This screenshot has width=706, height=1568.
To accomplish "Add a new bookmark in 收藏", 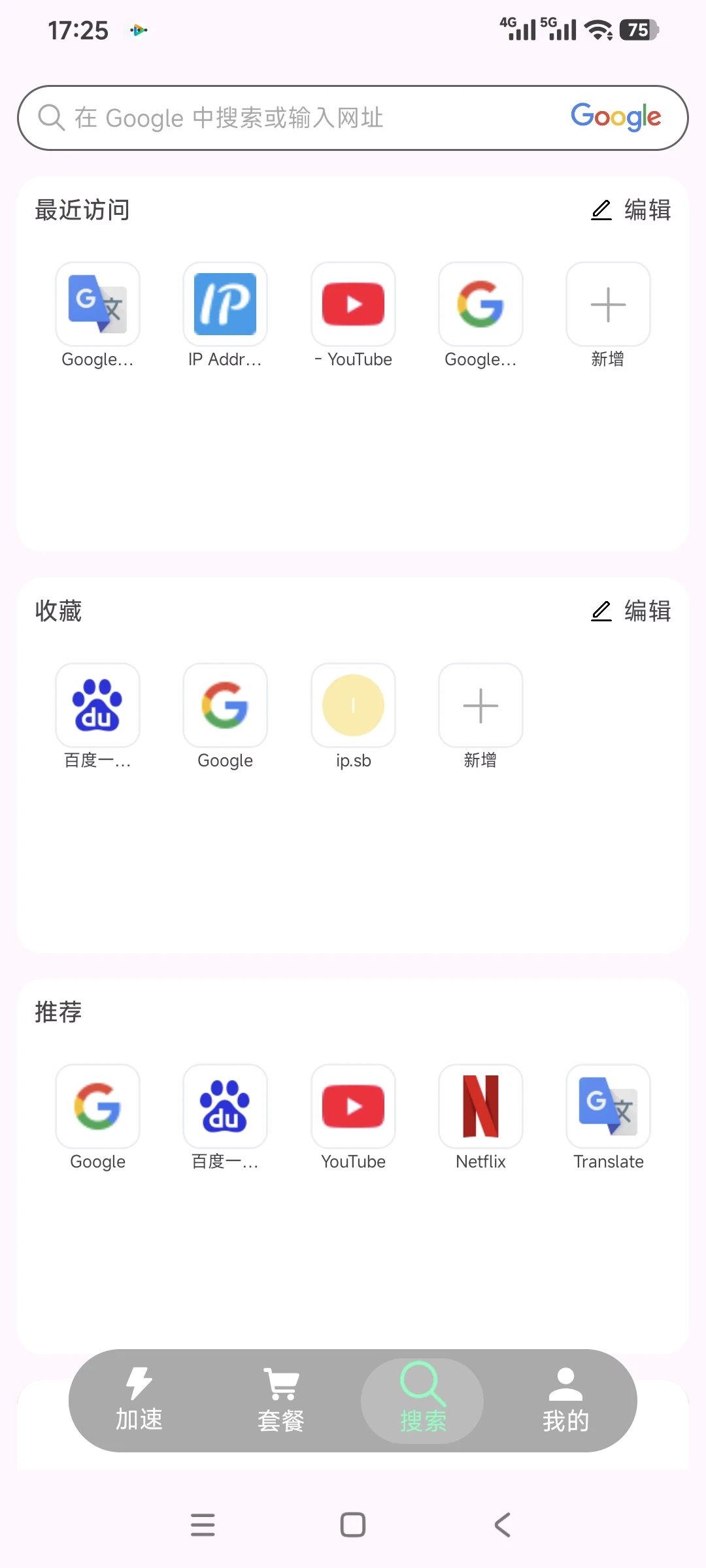I will click(x=480, y=706).
